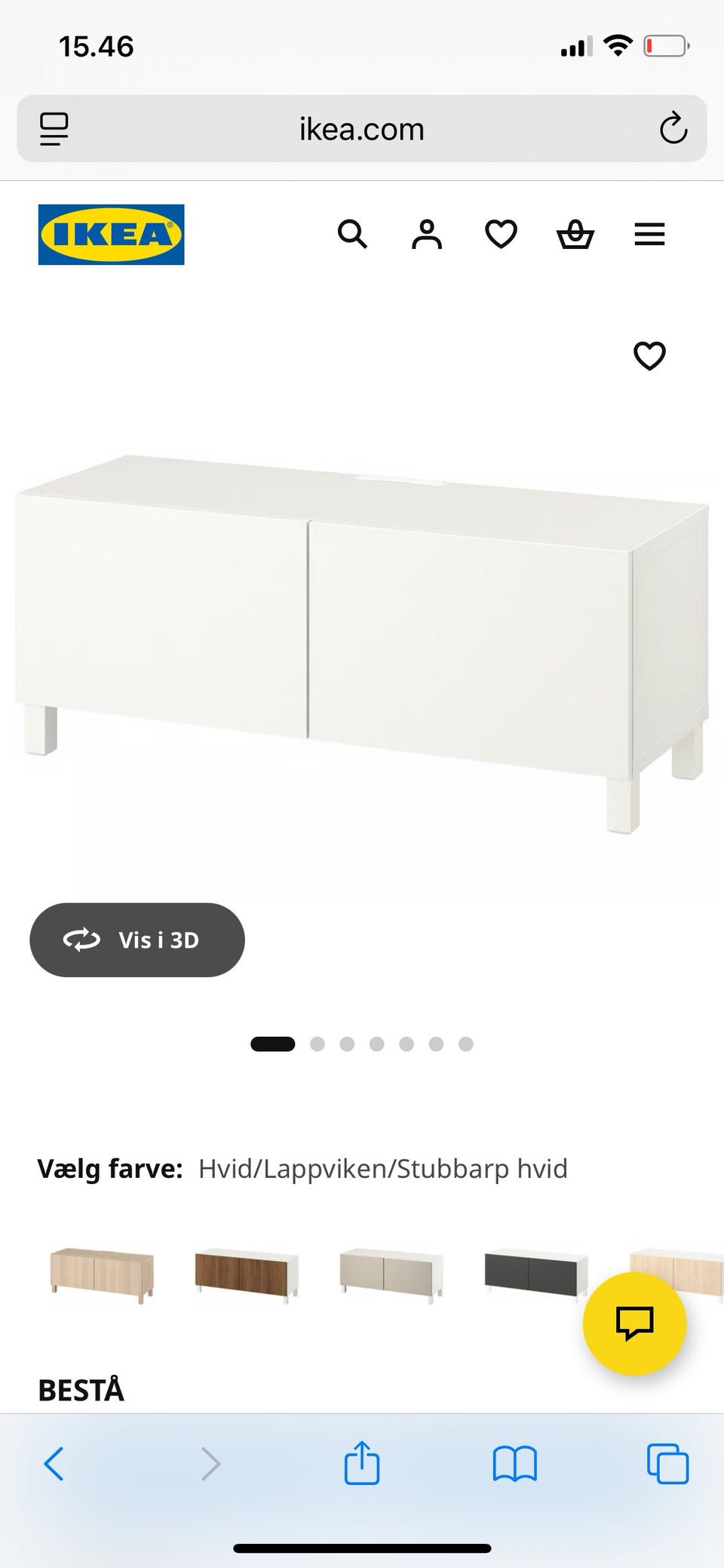The width and height of the screenshot is (724, 1568).
Task: Open the yellow chat button
Action: [x=634, y=1324]
